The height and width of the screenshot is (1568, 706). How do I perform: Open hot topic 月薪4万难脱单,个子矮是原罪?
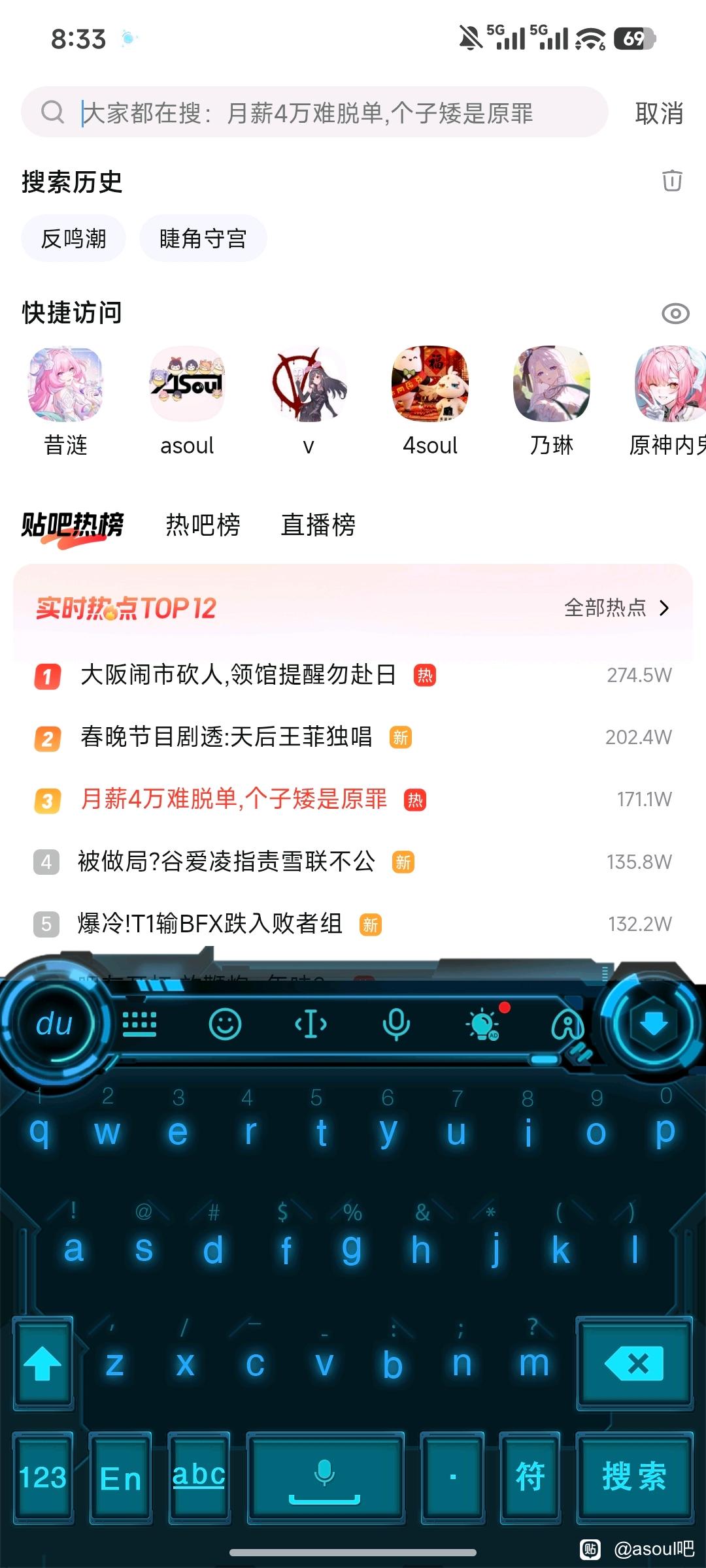tap(233, 799)
